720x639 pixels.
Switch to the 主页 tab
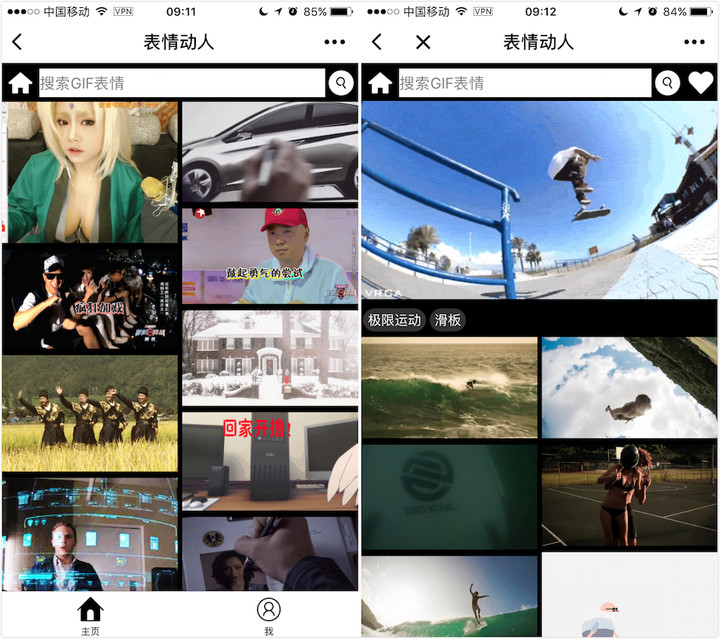click(90, 615)
